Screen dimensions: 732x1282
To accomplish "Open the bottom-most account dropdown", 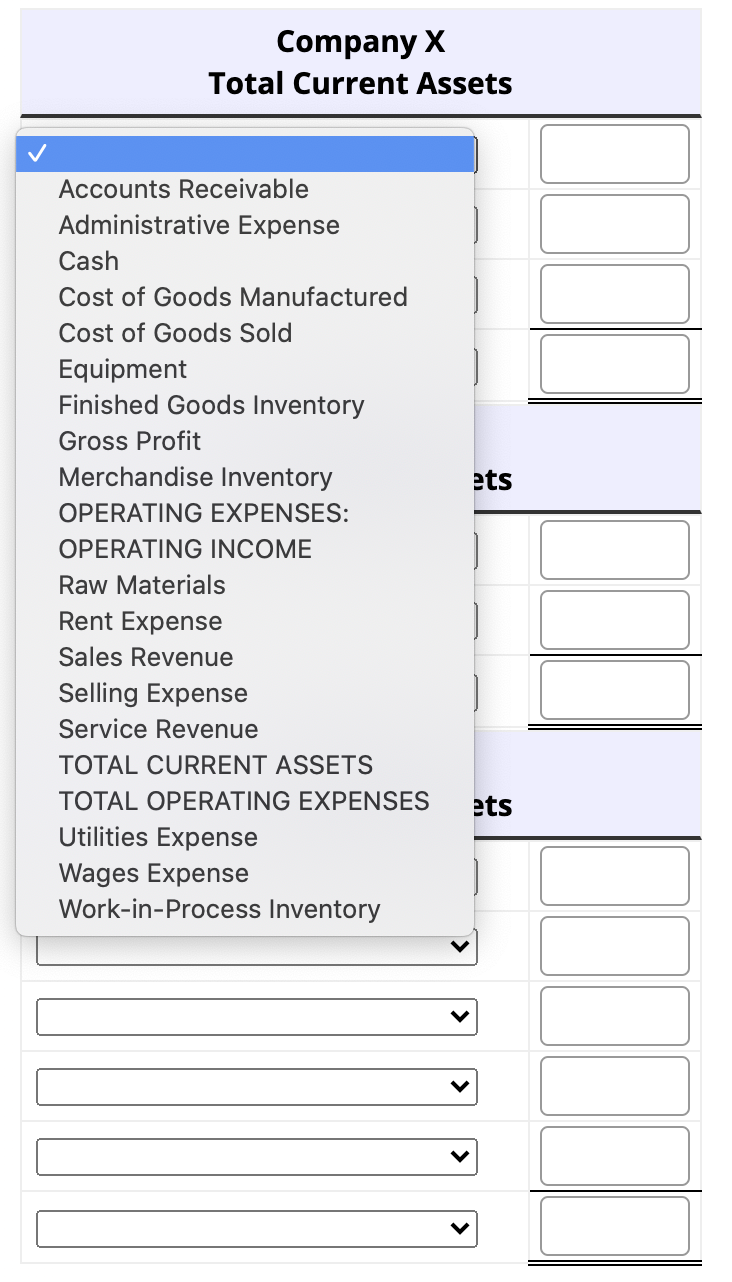I will pyautogui.click(x=257, y=1229).
